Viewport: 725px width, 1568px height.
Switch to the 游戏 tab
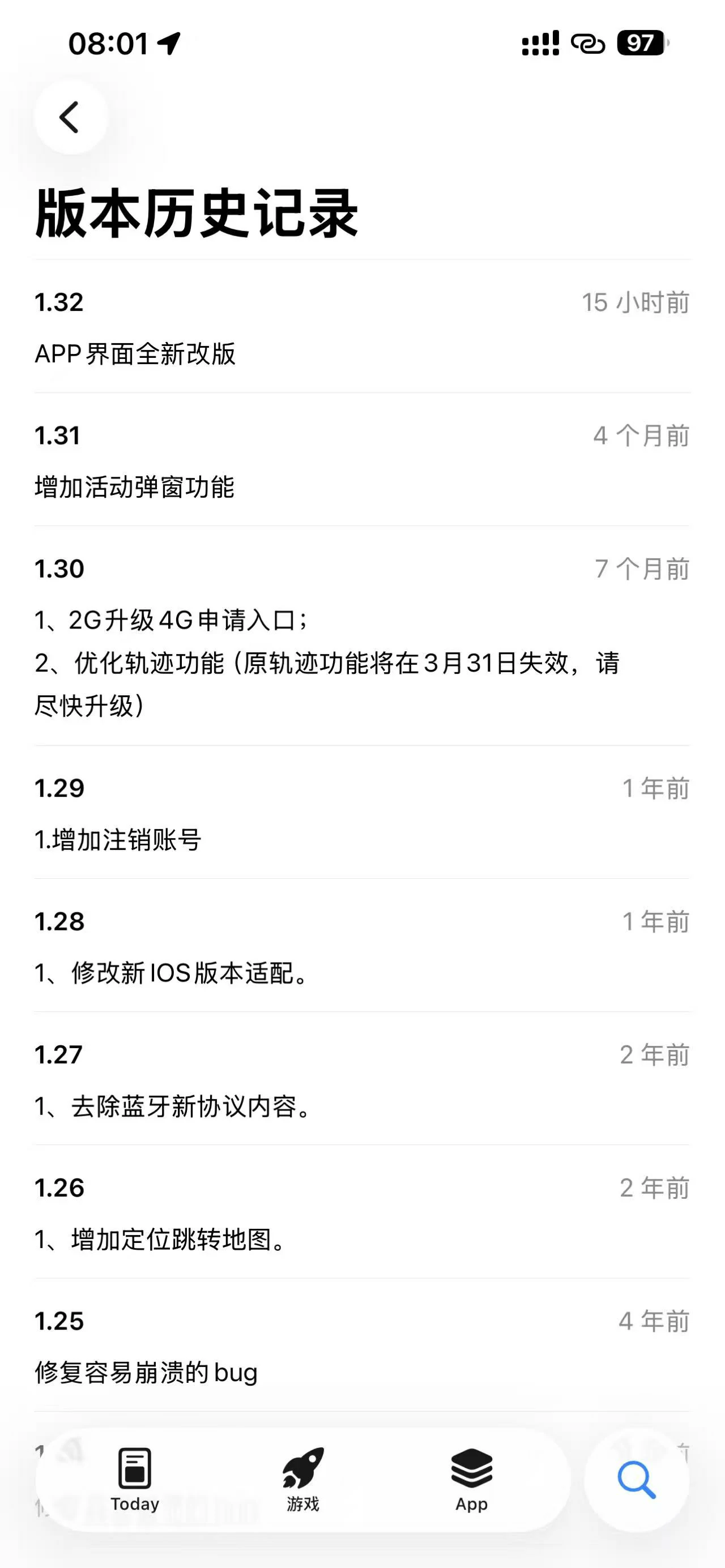coord(303,1479)
